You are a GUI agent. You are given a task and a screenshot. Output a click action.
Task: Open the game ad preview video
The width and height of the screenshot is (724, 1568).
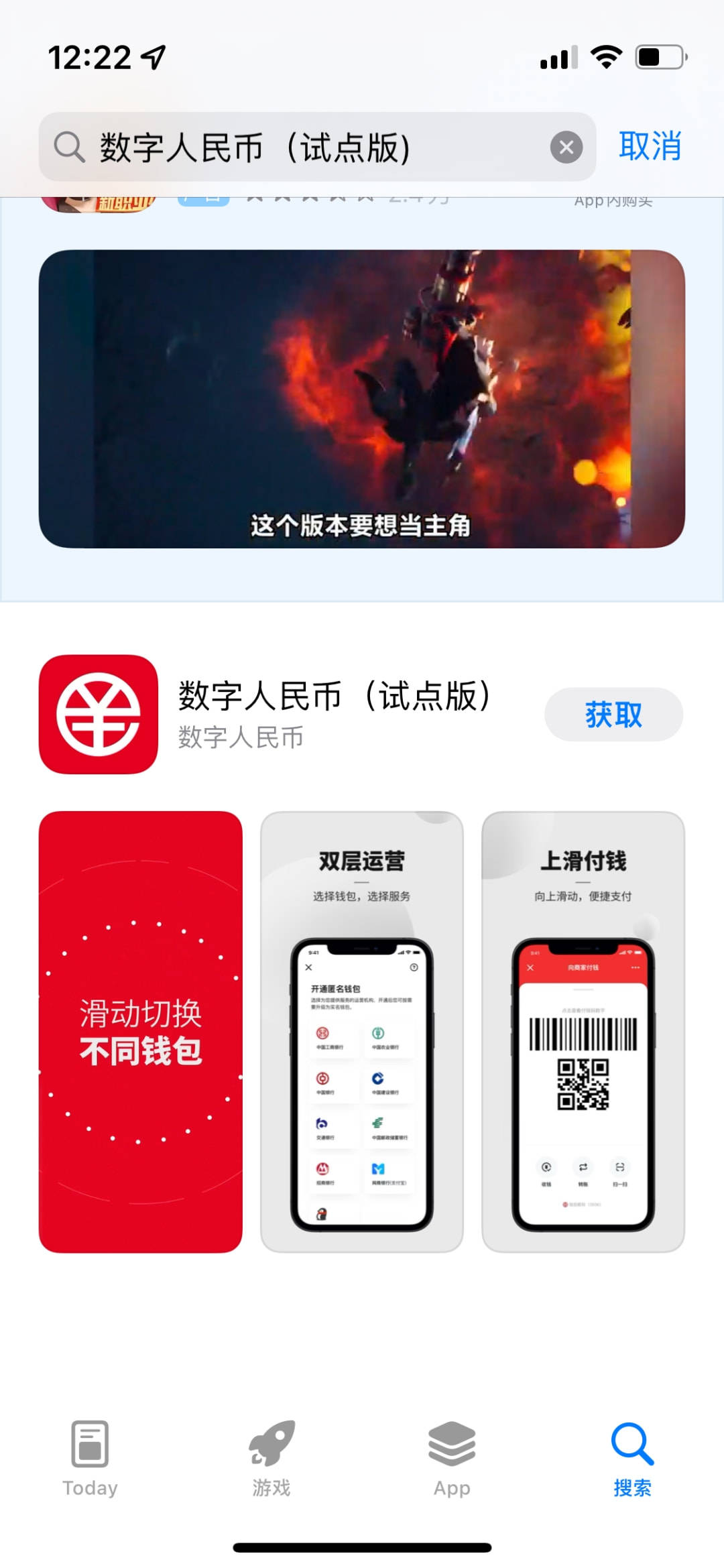[x=362, y=399]
